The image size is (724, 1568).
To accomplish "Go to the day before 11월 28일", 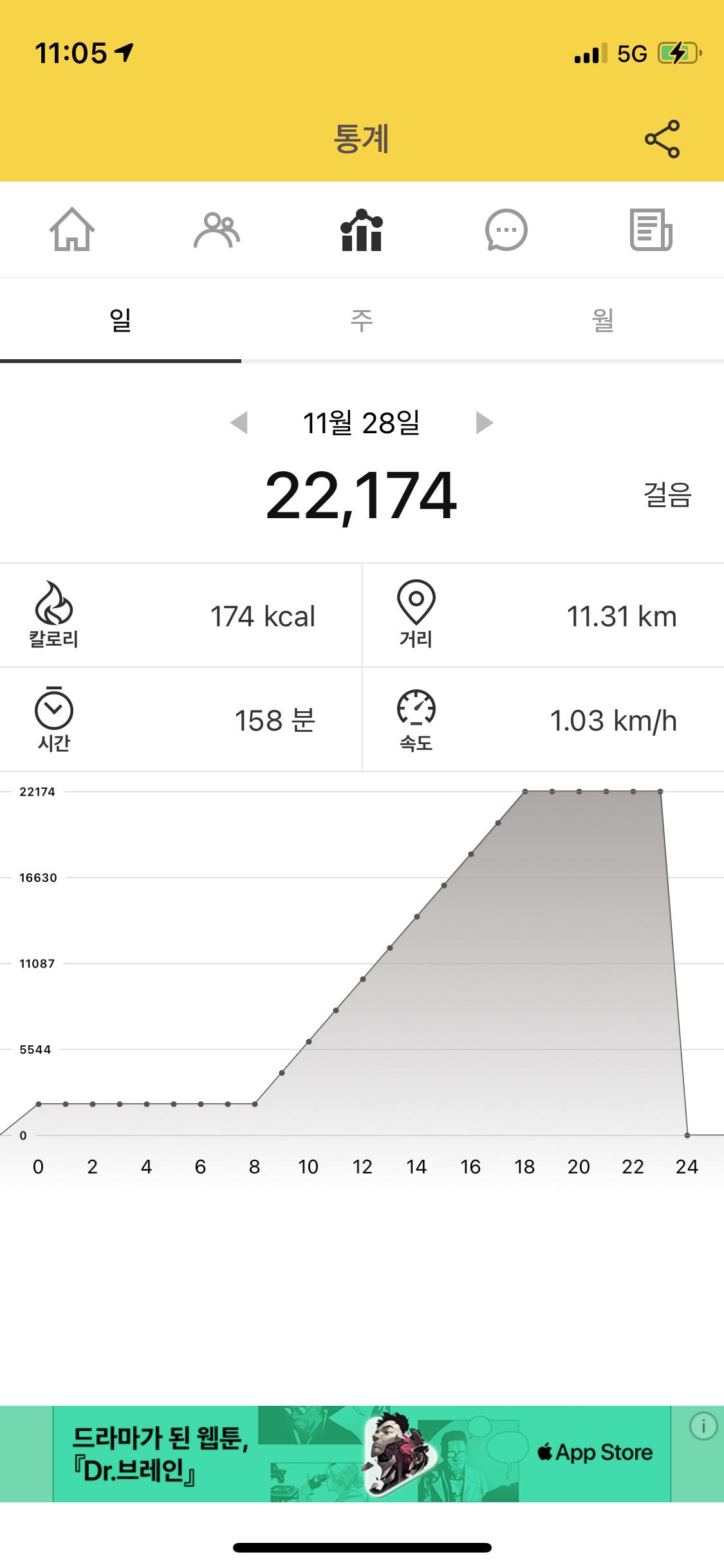I will coord(239,423).
